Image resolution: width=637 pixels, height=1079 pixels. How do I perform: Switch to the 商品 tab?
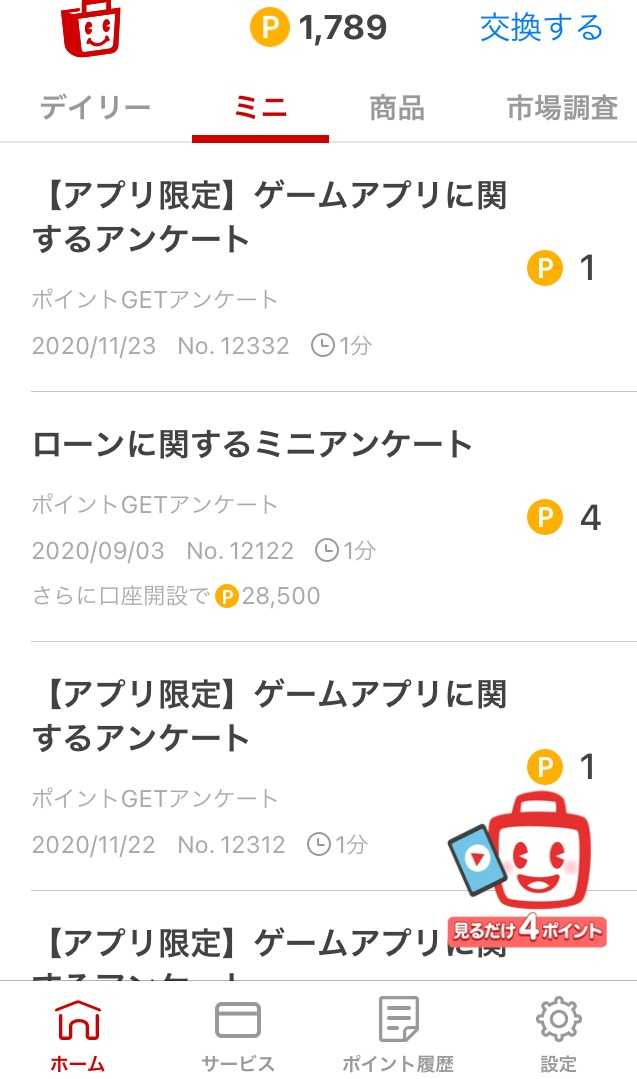tap(397, 108)
